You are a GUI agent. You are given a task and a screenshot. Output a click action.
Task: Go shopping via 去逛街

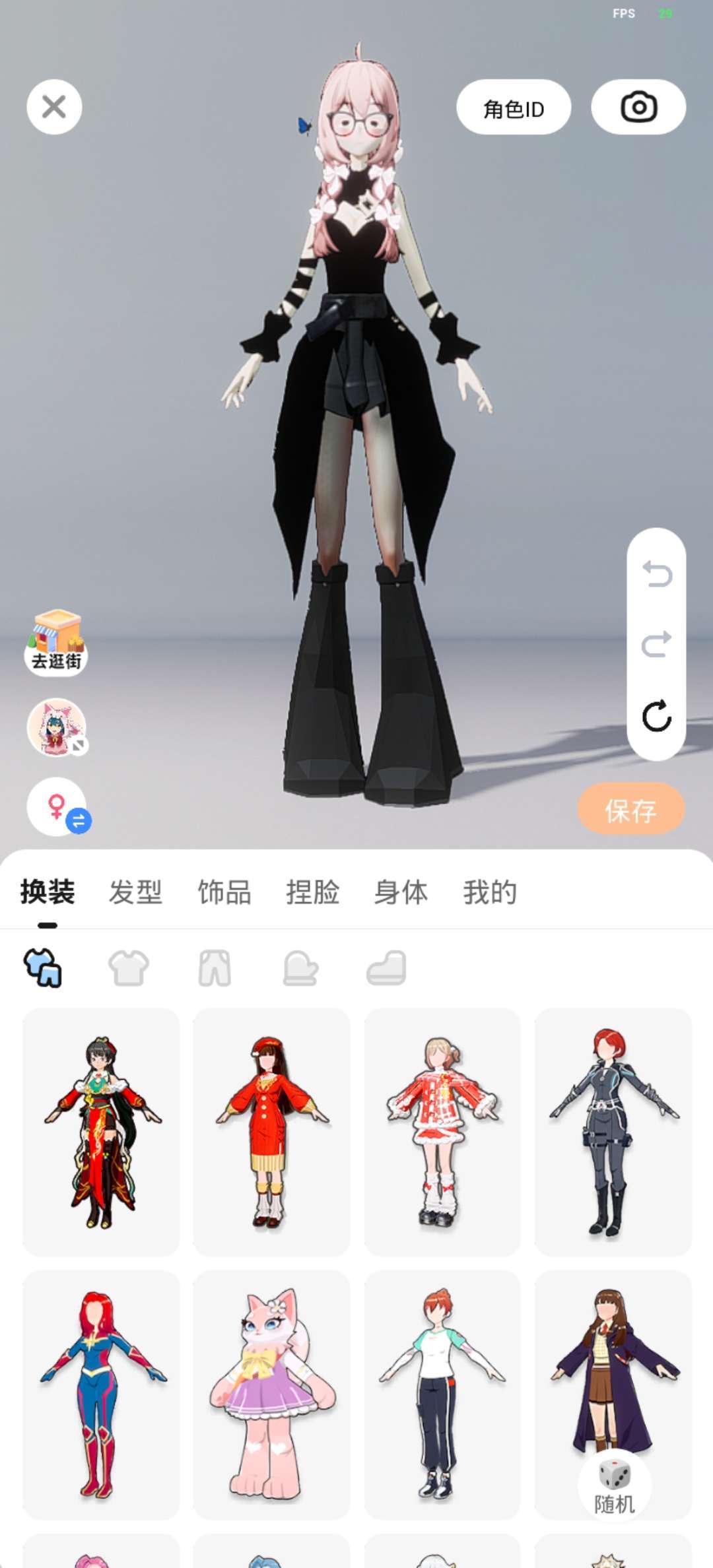coord(56,641)
